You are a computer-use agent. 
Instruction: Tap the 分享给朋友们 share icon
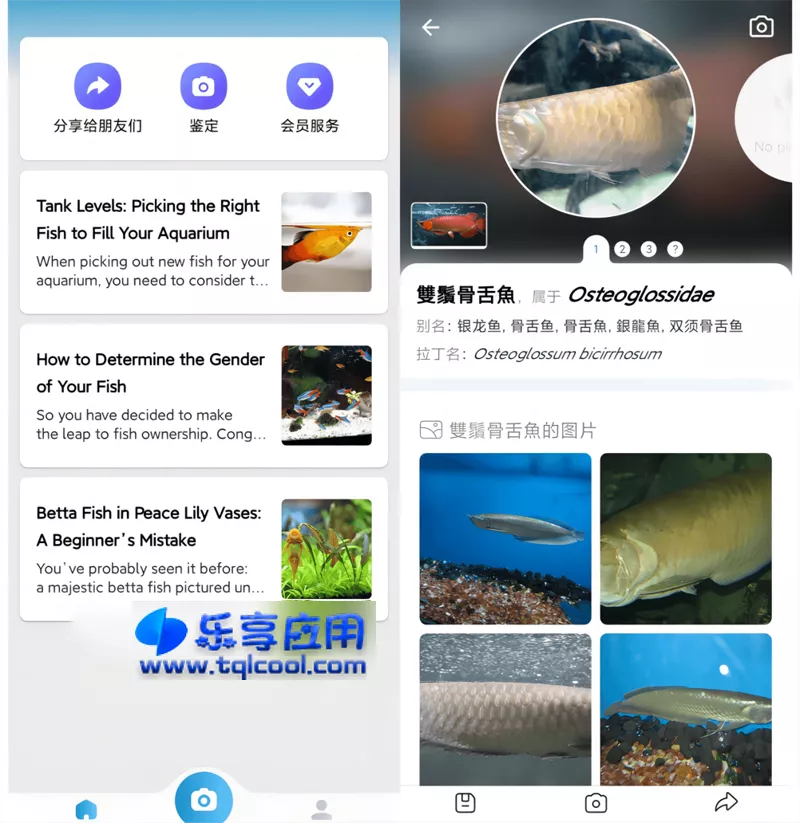click(x=97, y=86)
